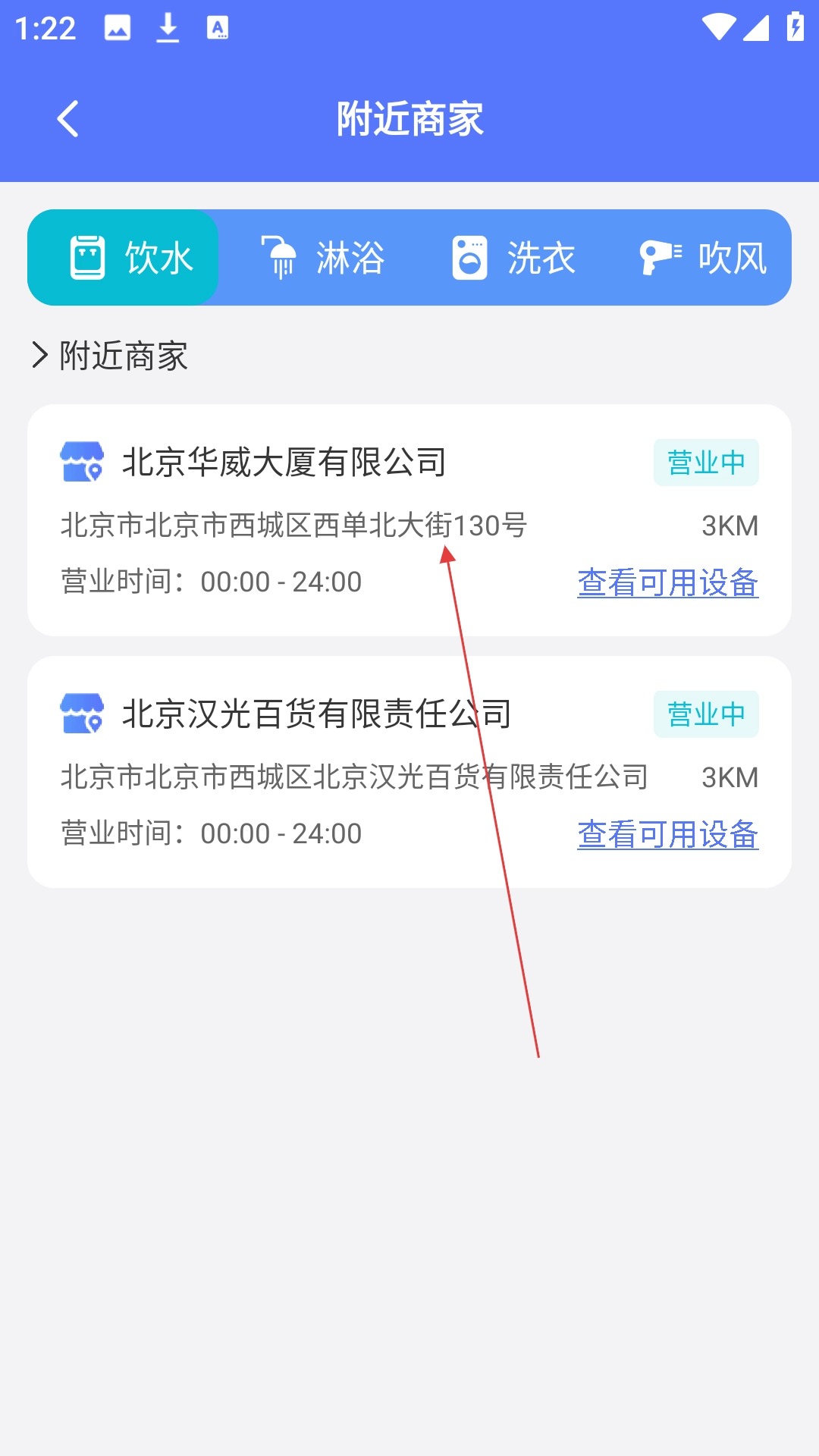Image resolution: width=819 pixels, height=1456 pixels.
Task: Open 北京华威大厦有限公司 merchant card
Action: coord(284,463)
